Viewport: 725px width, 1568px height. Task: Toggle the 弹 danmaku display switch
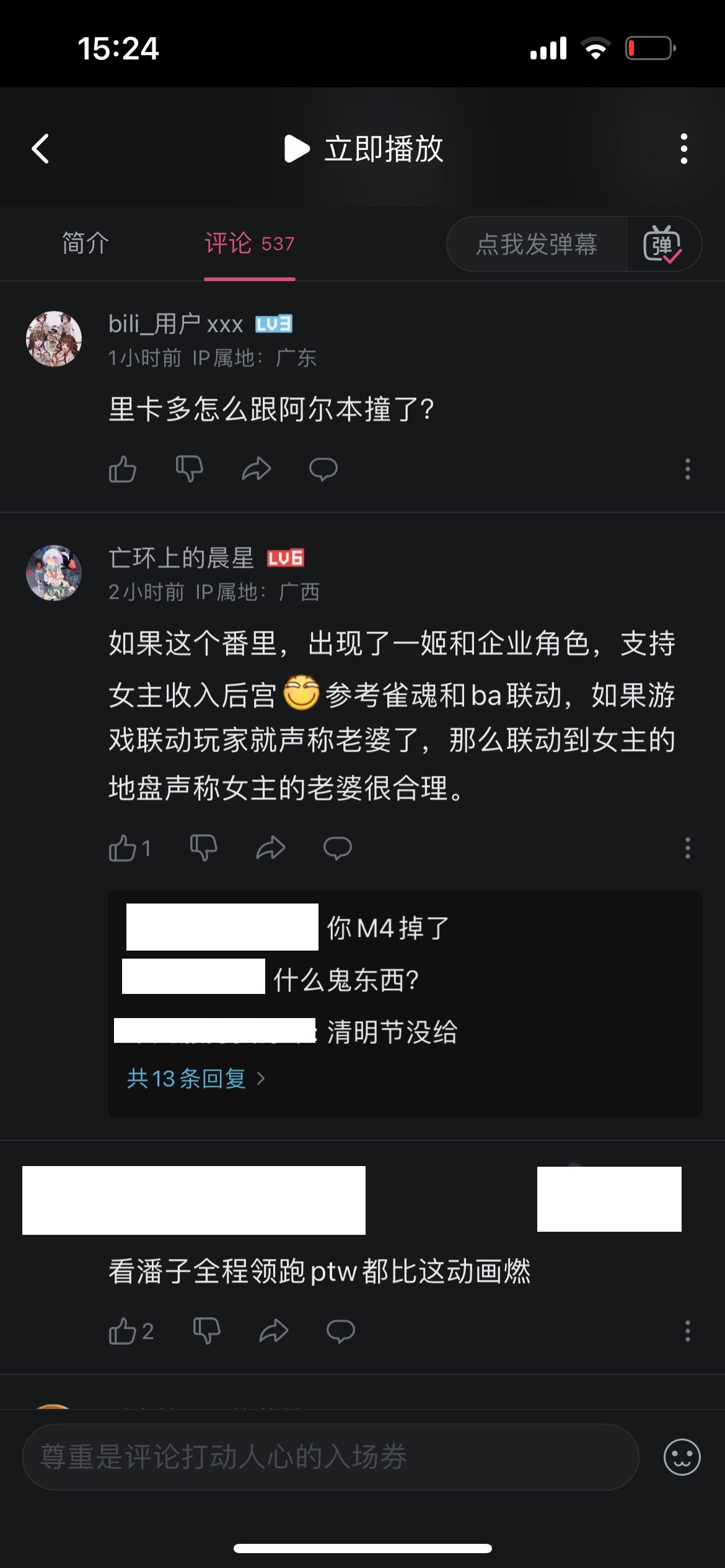point(663,244)
